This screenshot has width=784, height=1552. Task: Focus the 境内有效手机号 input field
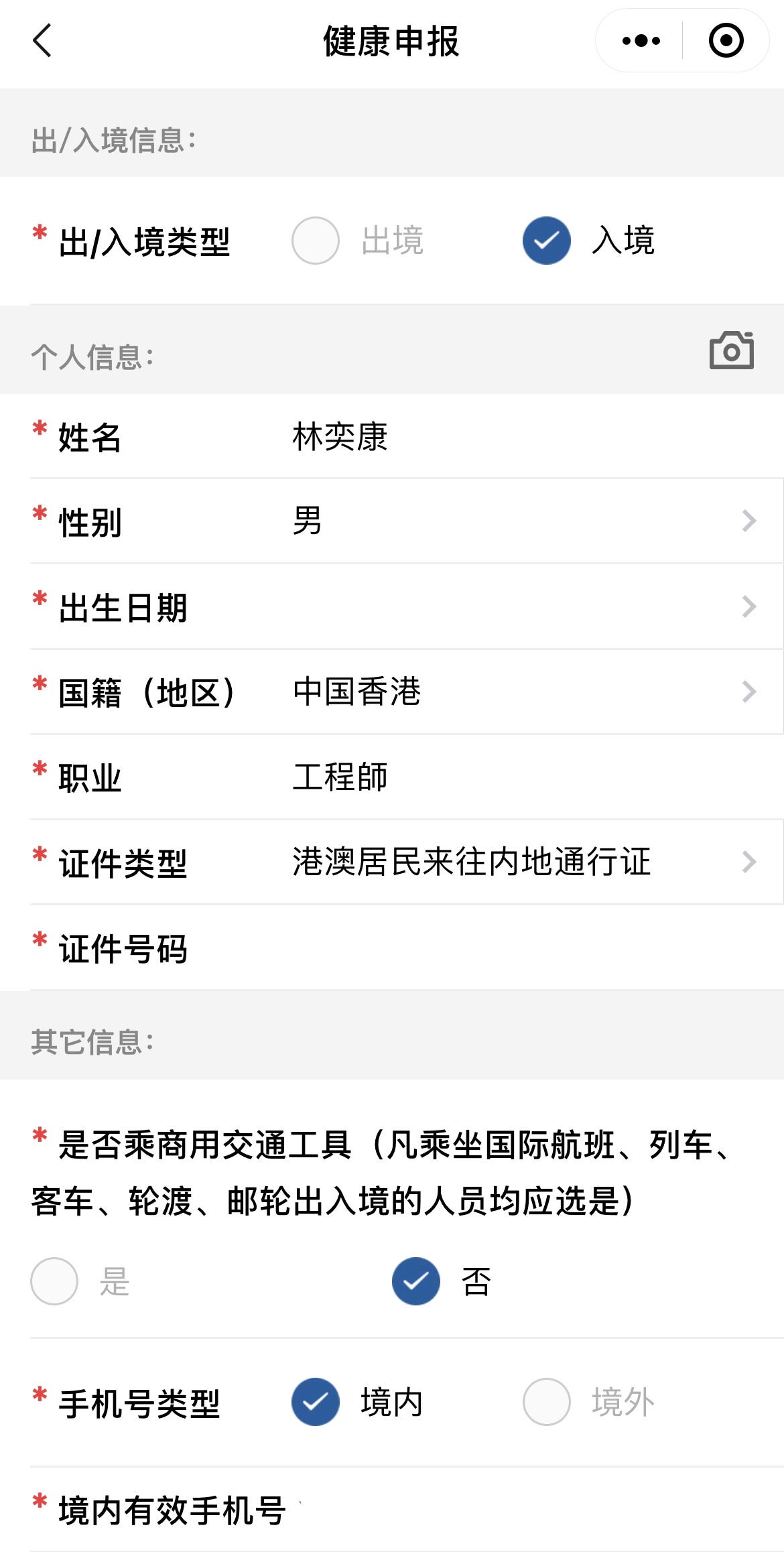523,1510
